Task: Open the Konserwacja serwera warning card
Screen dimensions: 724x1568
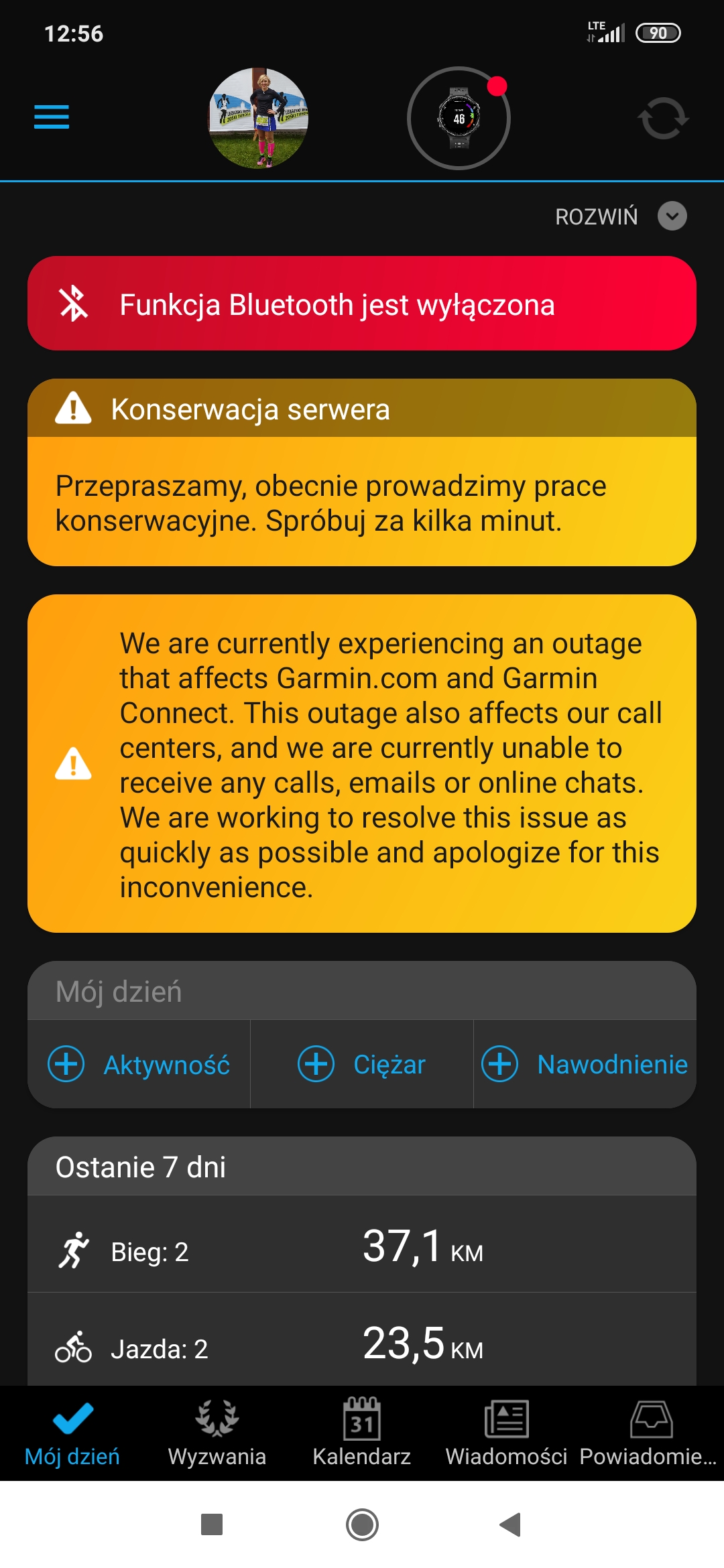Action: coord(362,472)
